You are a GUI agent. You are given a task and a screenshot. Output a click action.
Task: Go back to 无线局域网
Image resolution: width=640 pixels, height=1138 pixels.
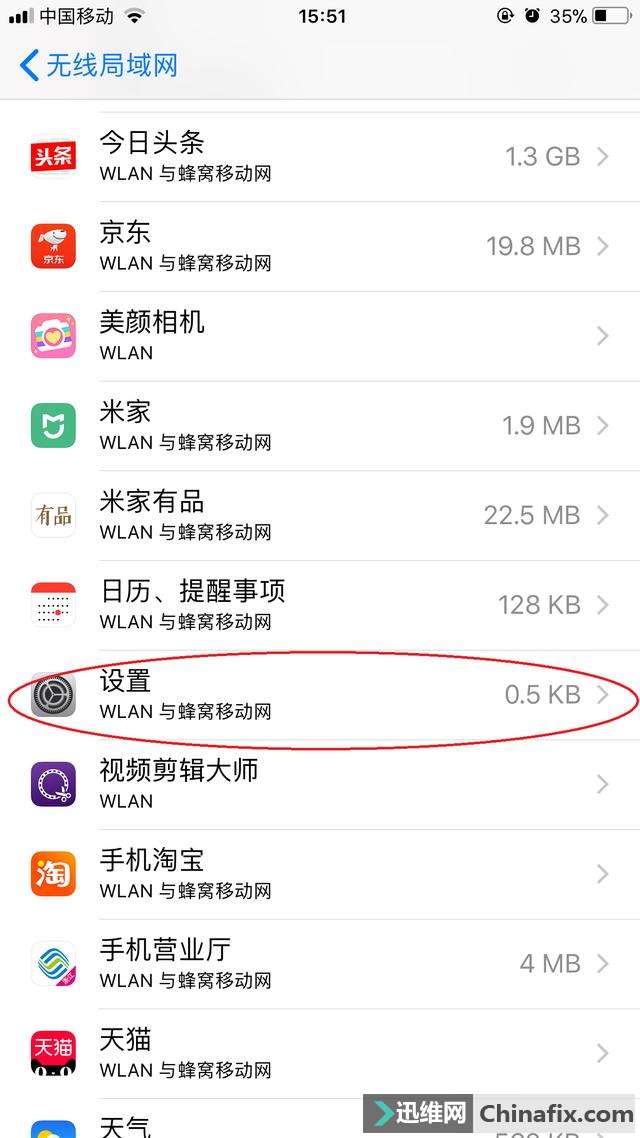click(99, 65)
